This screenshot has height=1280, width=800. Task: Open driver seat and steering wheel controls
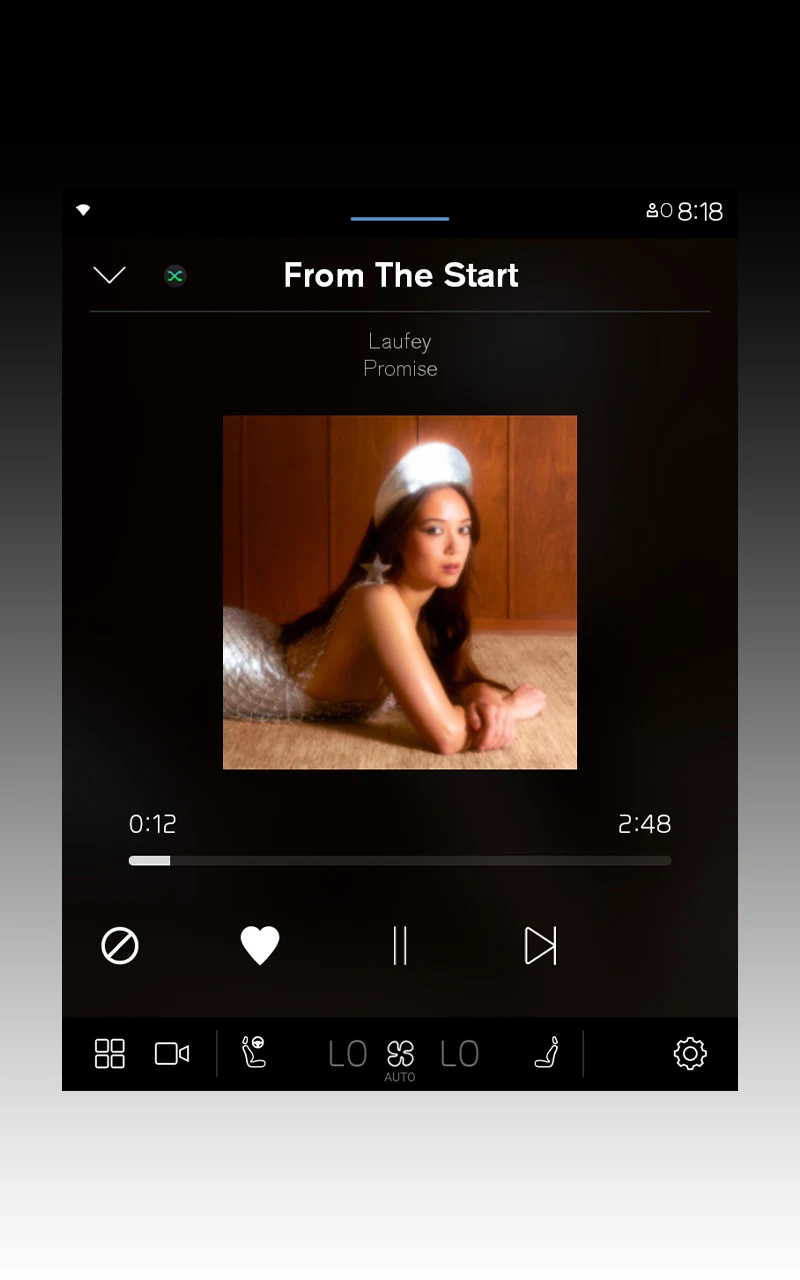[x=254, y=1053]
